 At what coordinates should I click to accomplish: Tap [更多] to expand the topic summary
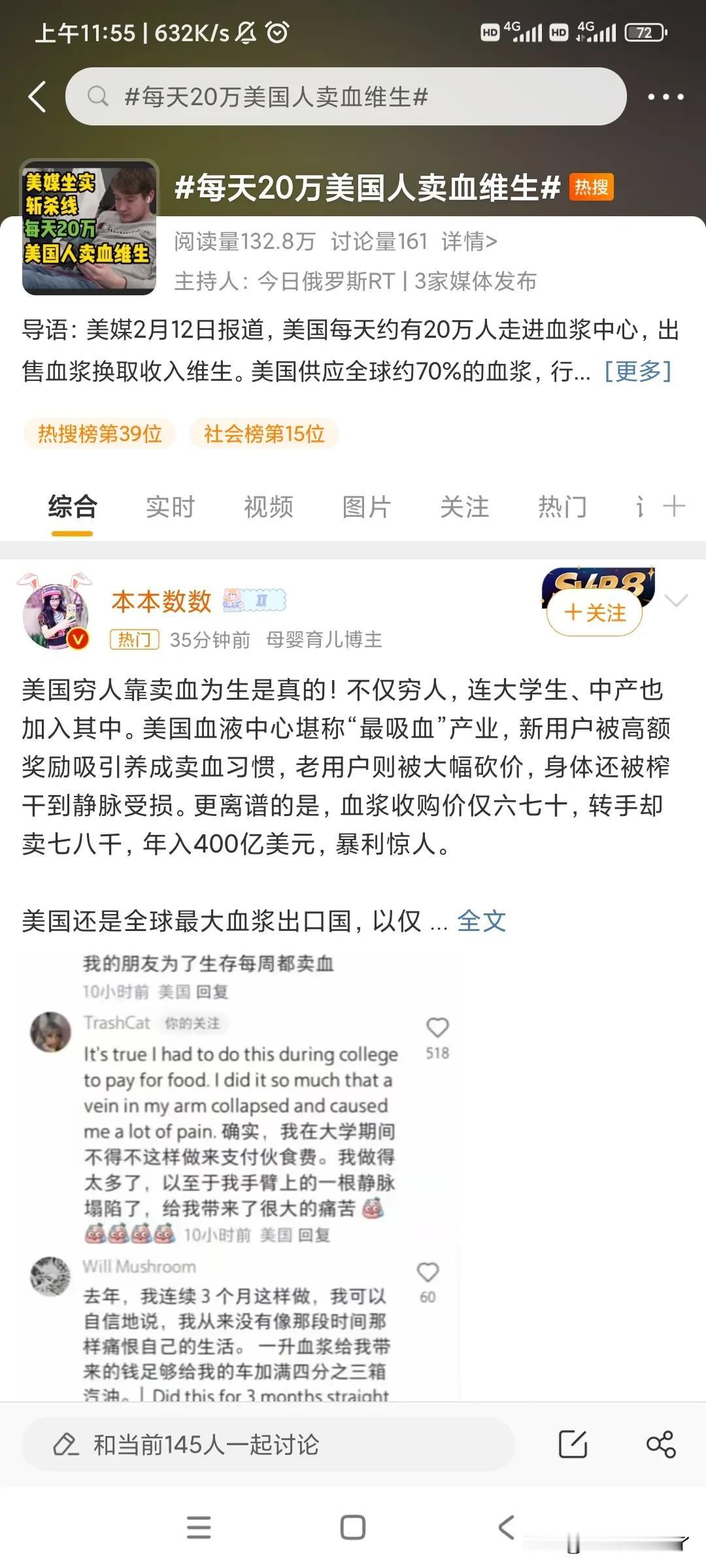pyautogui.click(x=637, y=371)
